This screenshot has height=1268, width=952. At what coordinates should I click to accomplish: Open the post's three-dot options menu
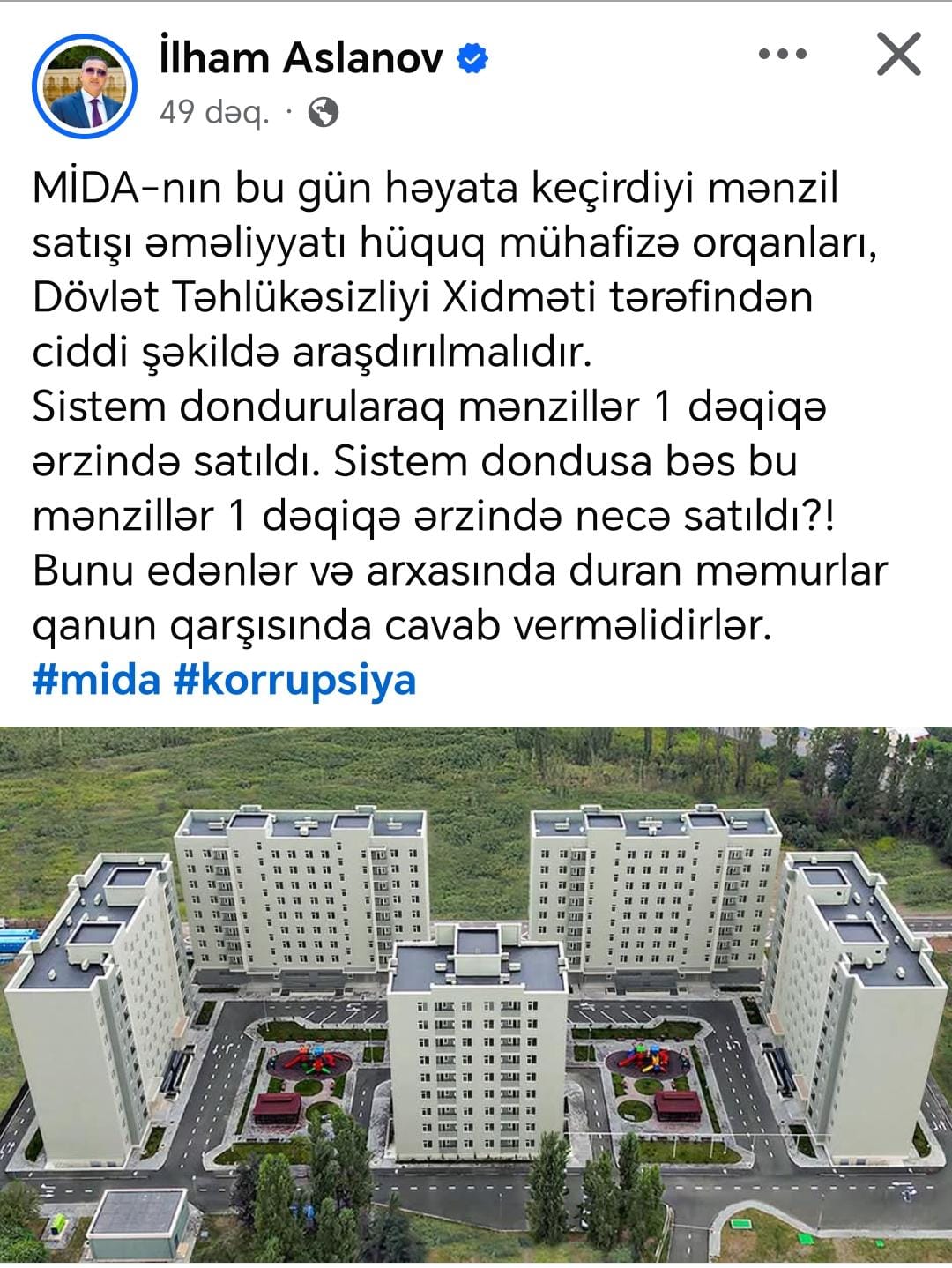[x=783, y=55]
